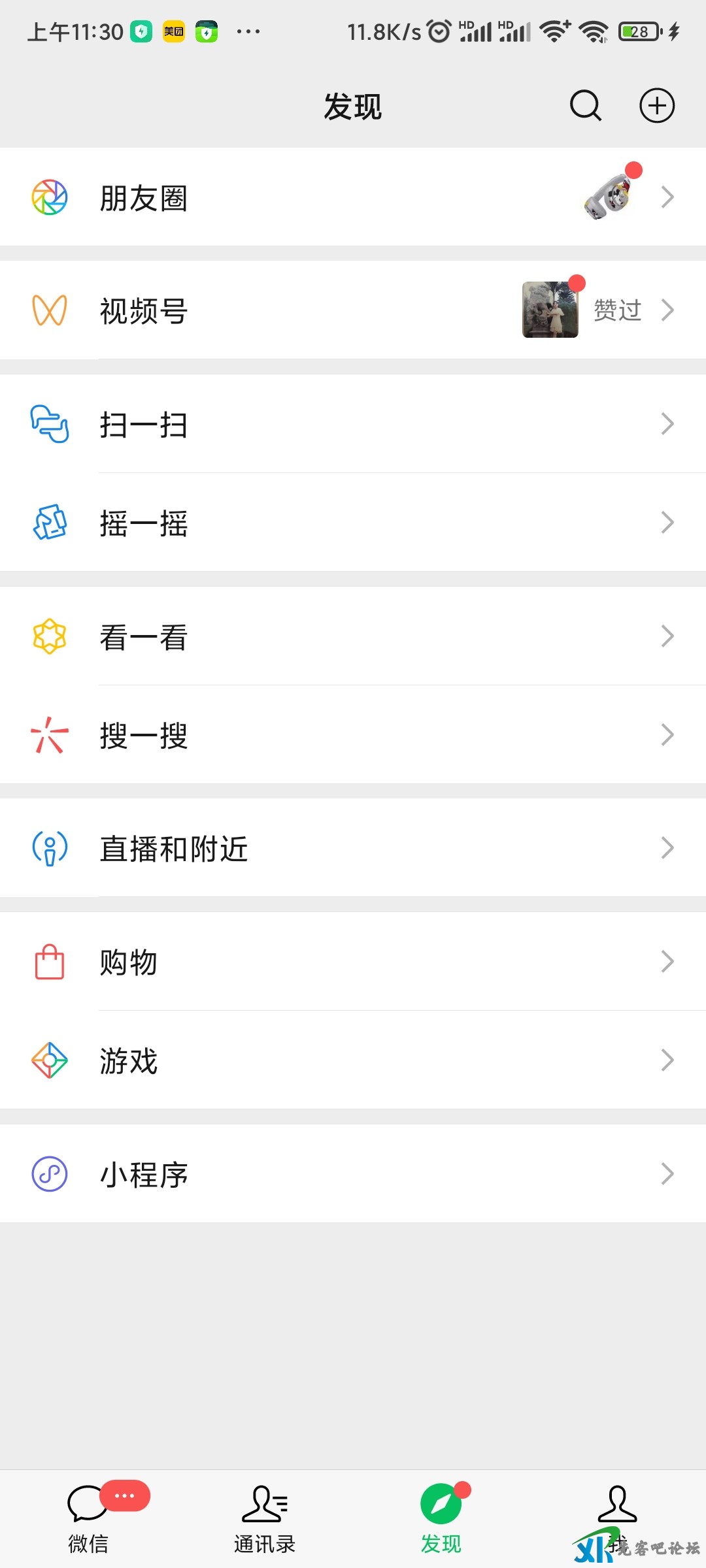
Task: Tap the 视频号 Channels butterfly icon
Action: [49, 310]
